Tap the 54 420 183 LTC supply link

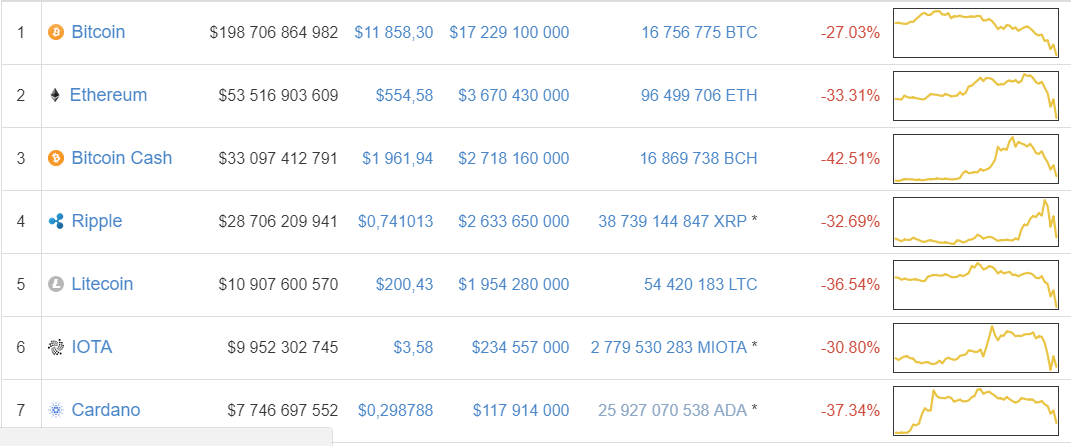[700, 284]
